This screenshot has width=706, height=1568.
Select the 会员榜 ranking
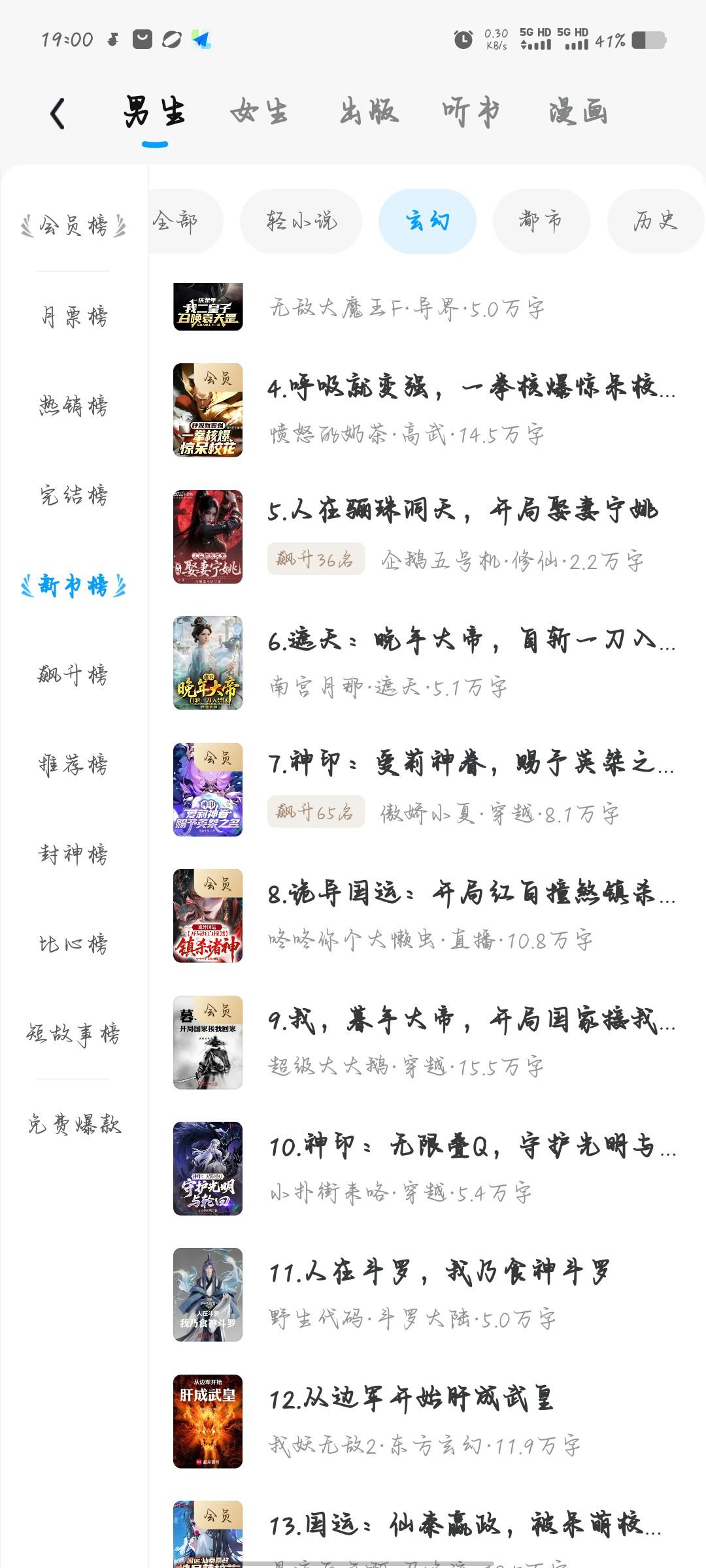[x=74, y=226]
